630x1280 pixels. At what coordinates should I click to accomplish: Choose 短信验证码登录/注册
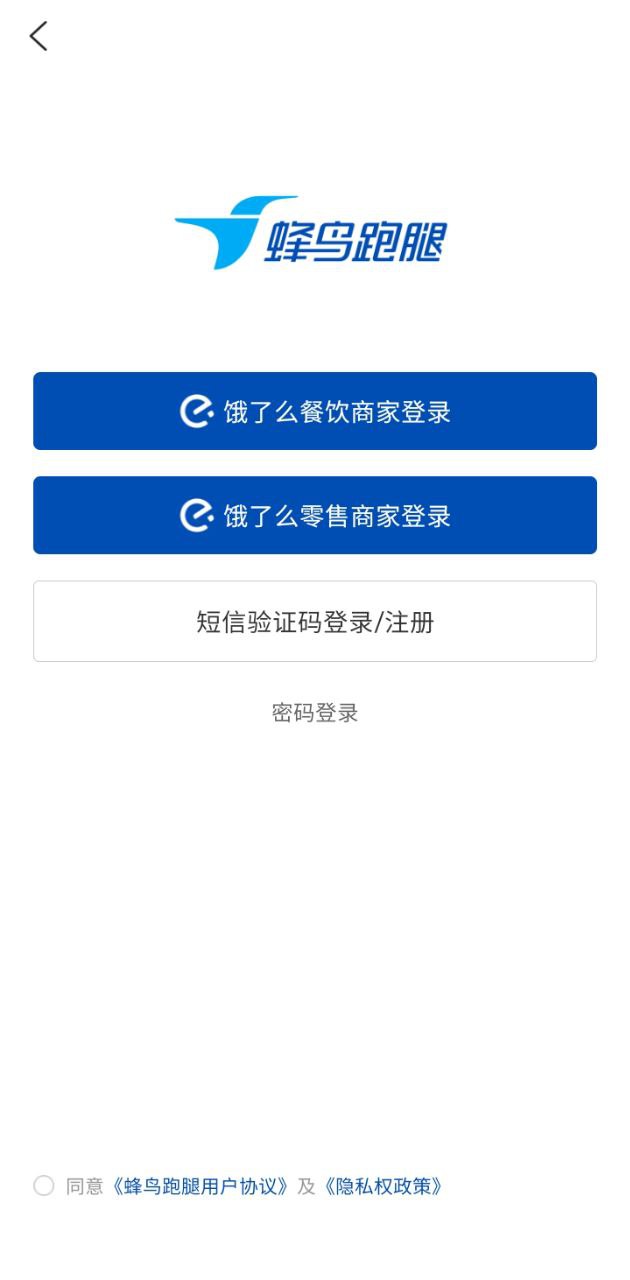(x=315, y=621)
